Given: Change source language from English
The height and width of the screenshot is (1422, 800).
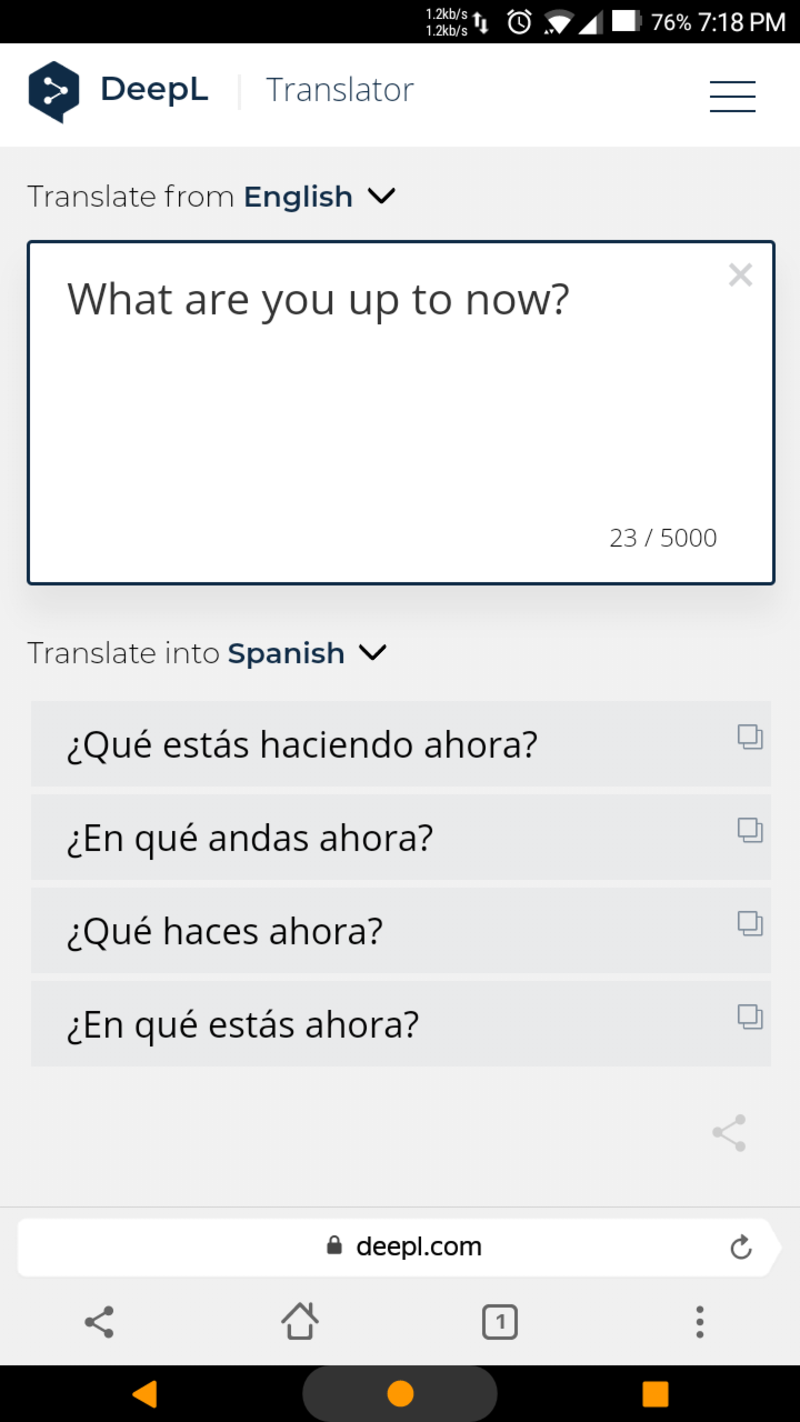Looking at the screenshot, I should 320,196.
